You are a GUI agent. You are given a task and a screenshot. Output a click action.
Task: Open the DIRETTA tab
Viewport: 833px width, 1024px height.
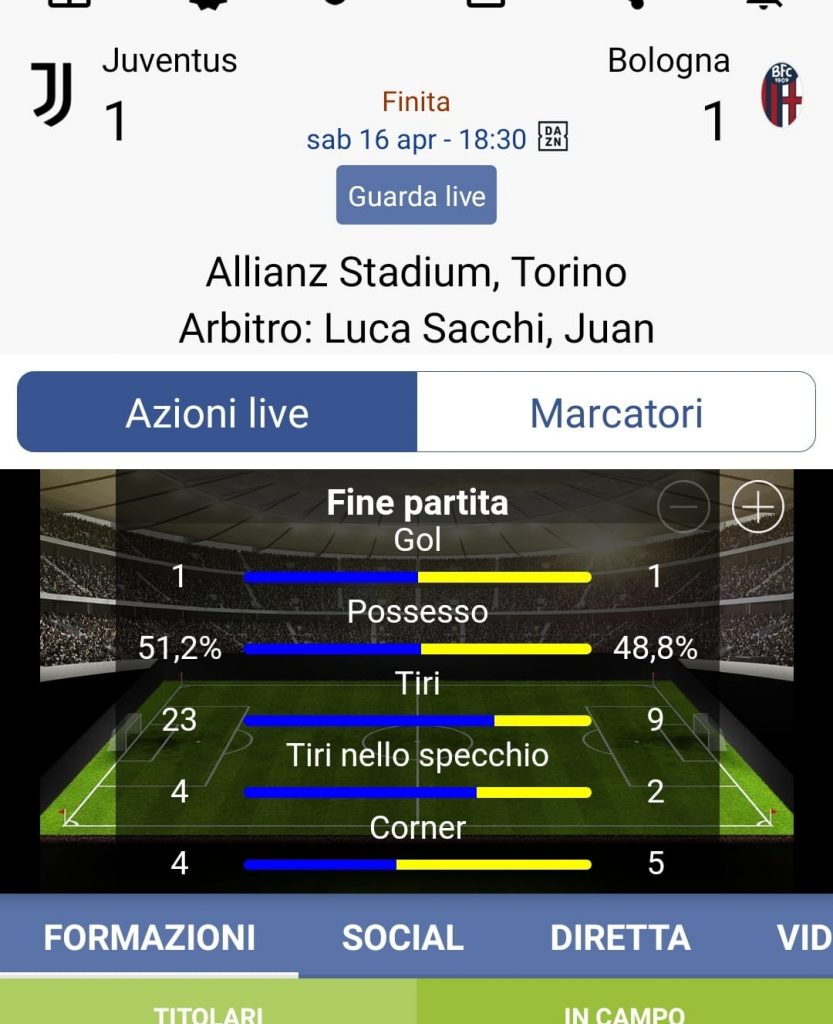pos(620,938)
